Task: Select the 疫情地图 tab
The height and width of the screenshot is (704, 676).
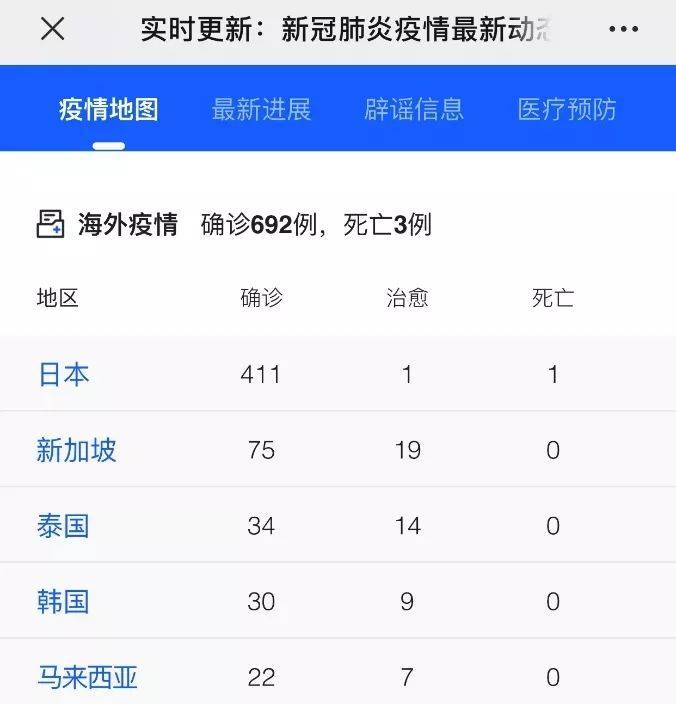Action: pyautogui.click(x=109, y=109)
